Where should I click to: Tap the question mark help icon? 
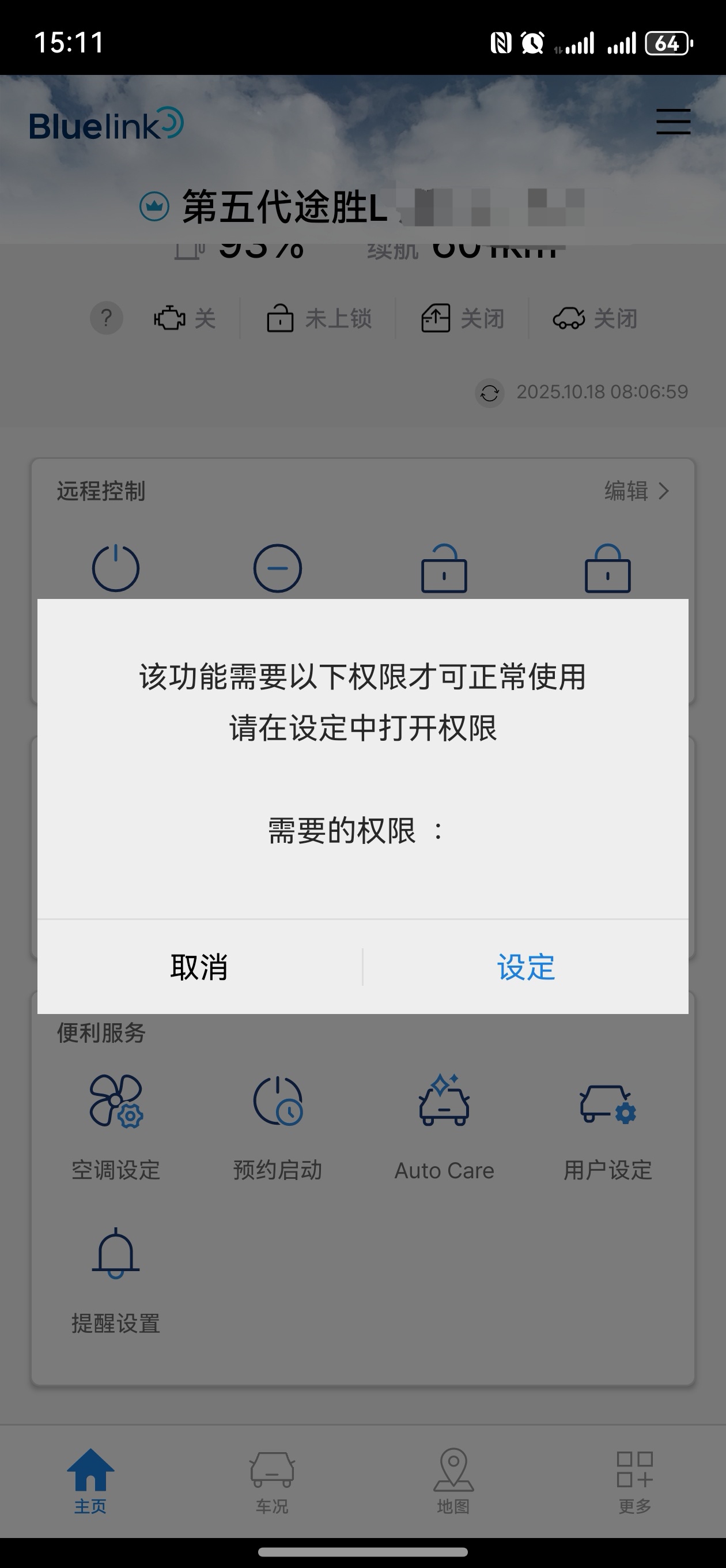pos(107,318)
